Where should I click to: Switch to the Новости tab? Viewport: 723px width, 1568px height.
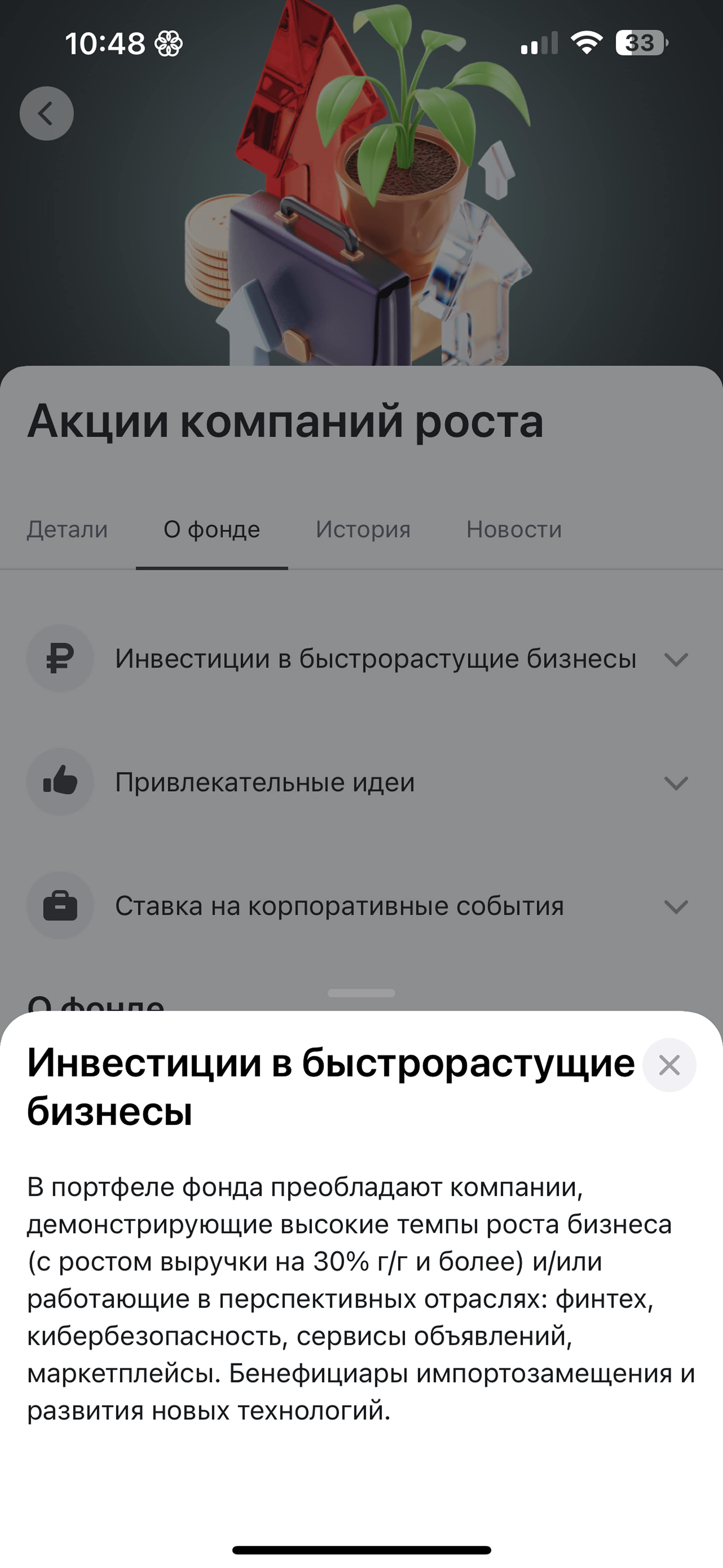click(x=514, y=529)
